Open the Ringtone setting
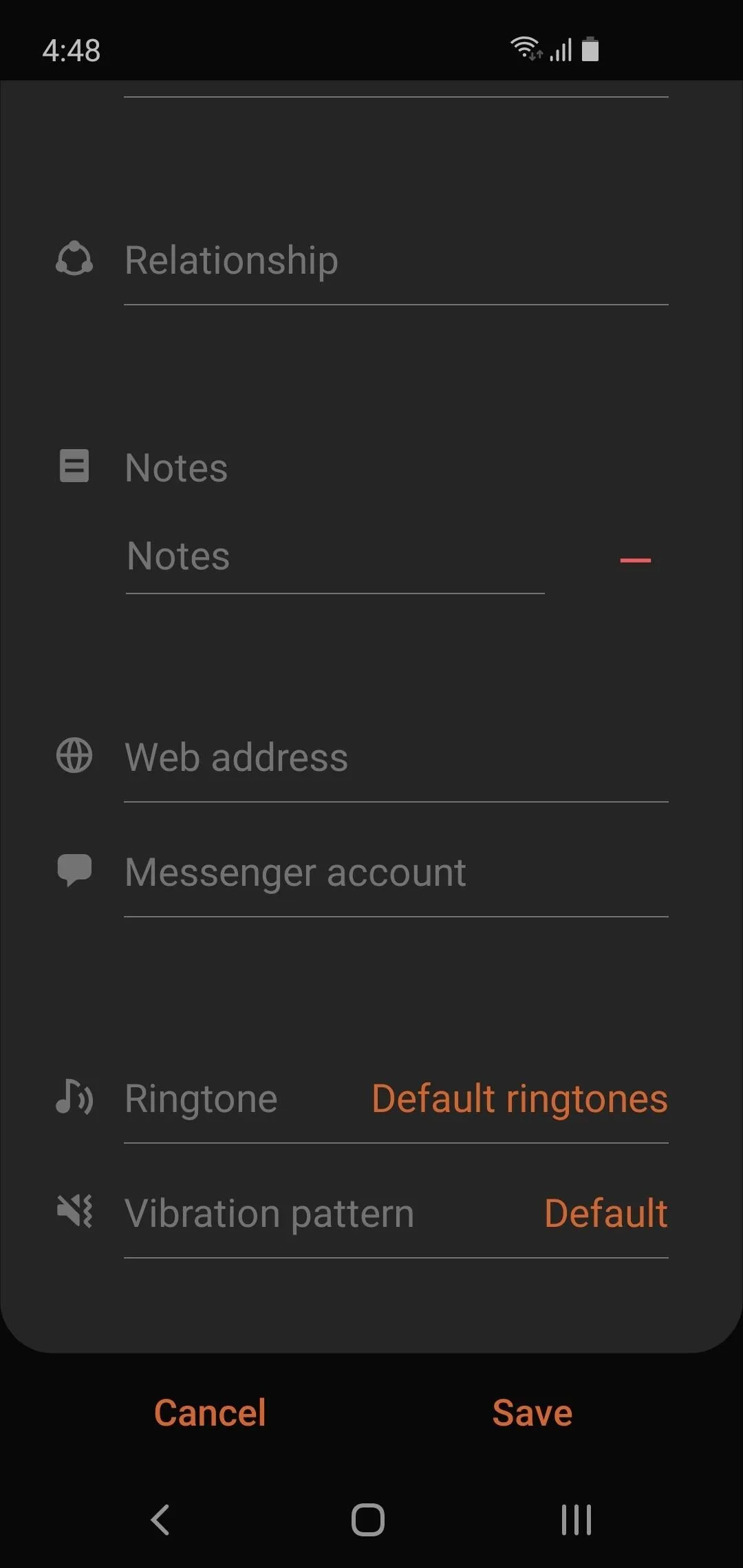 [x=396, y=1099]
